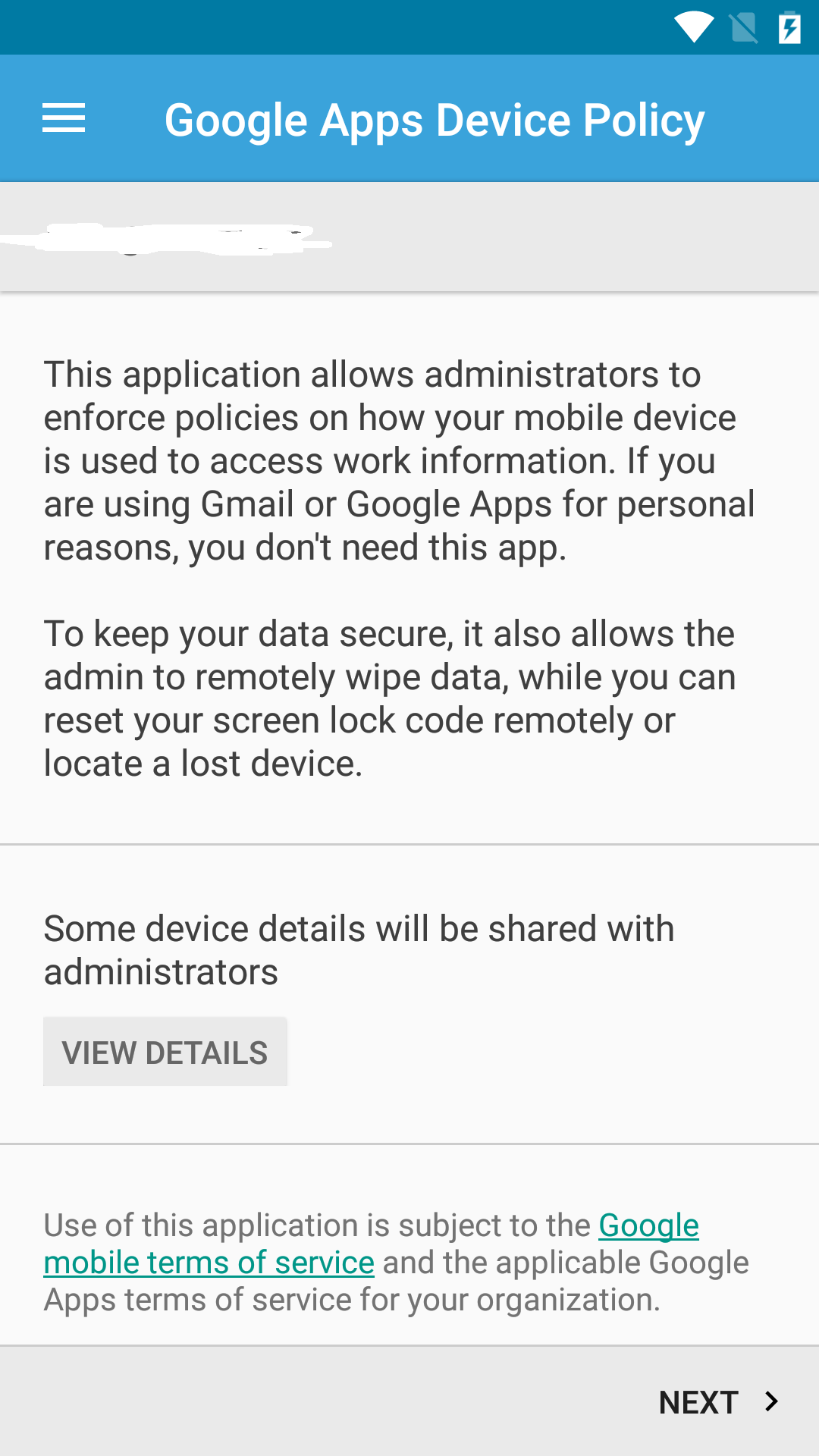This screenshot has height=1456, width=819.
Task: Tap the VIEW DETAILS button
Action: point(165,1052)
